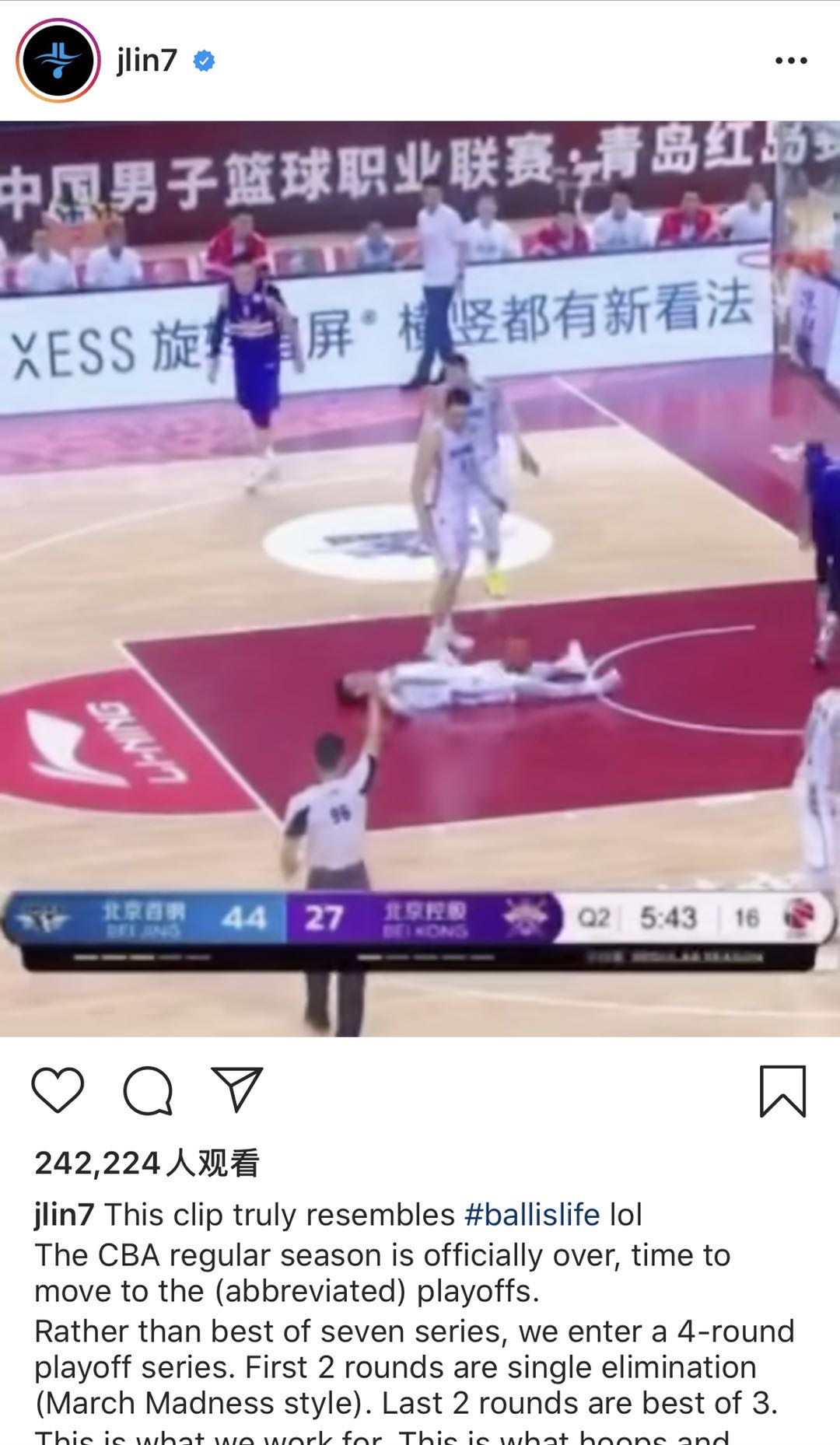Bookmark this post

pyautogui.click(x=782, y=1091)
